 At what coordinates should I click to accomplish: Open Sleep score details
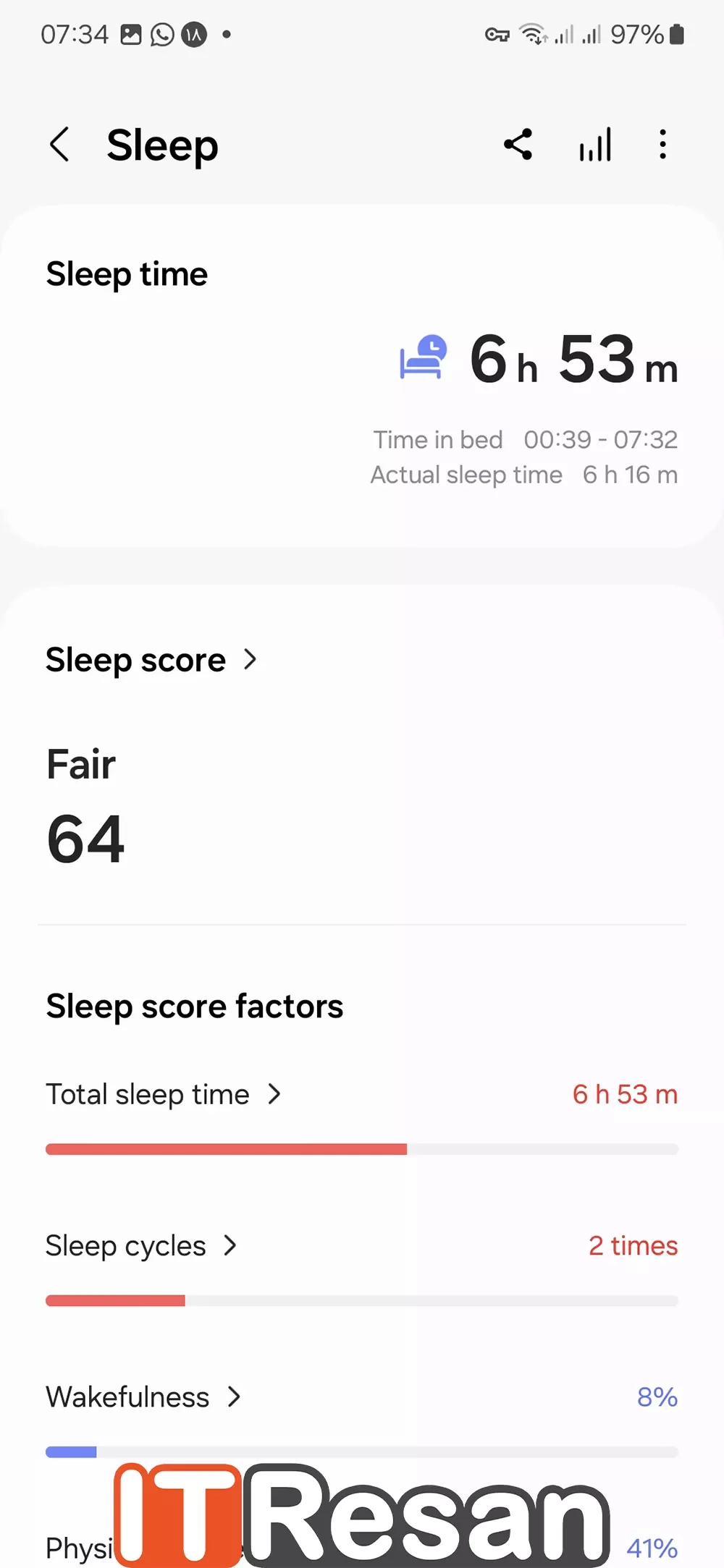[x=151, y=660]
